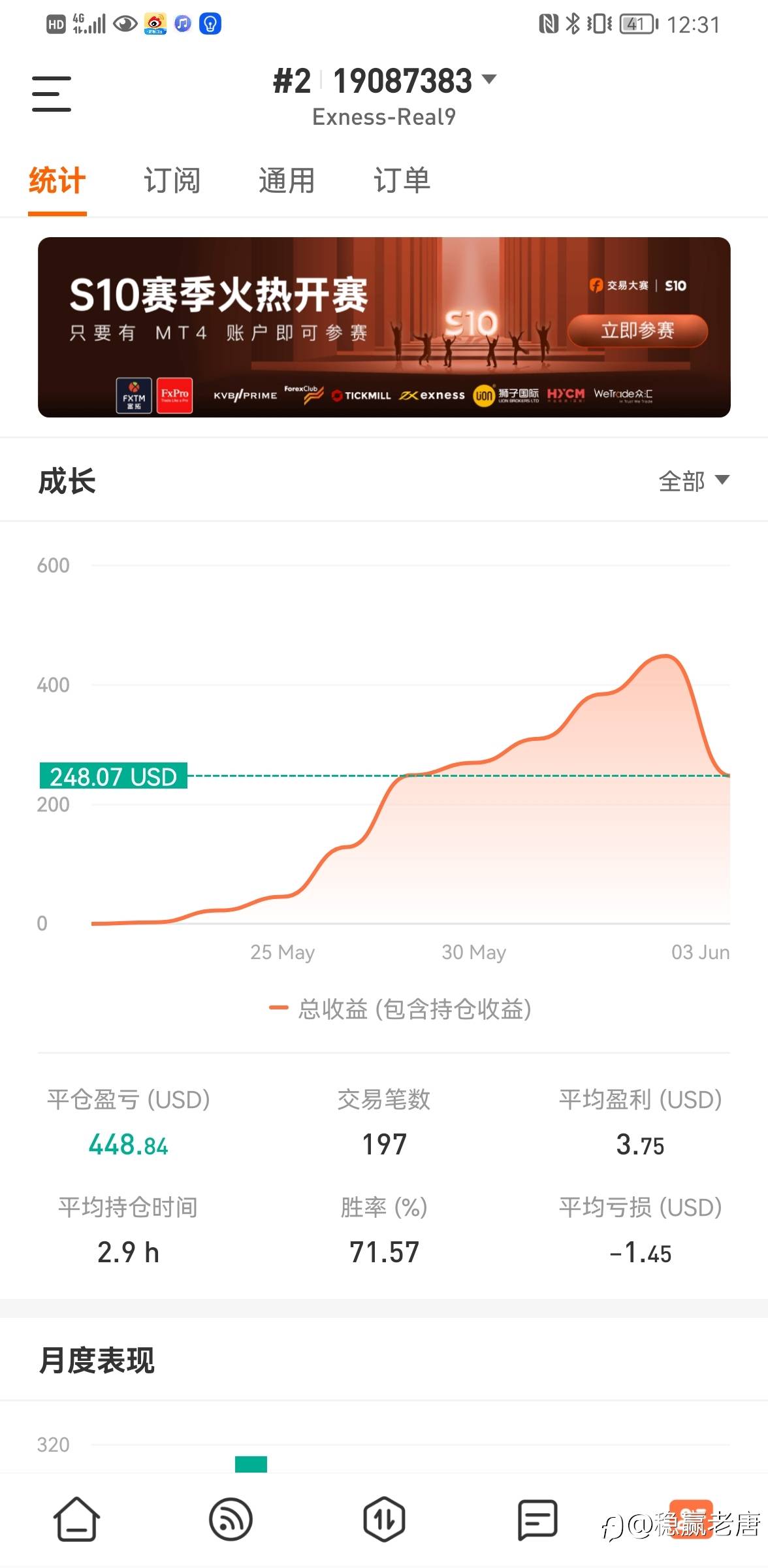Open the trade hexagon icon in bottom bar

[x=384, y=1519]
